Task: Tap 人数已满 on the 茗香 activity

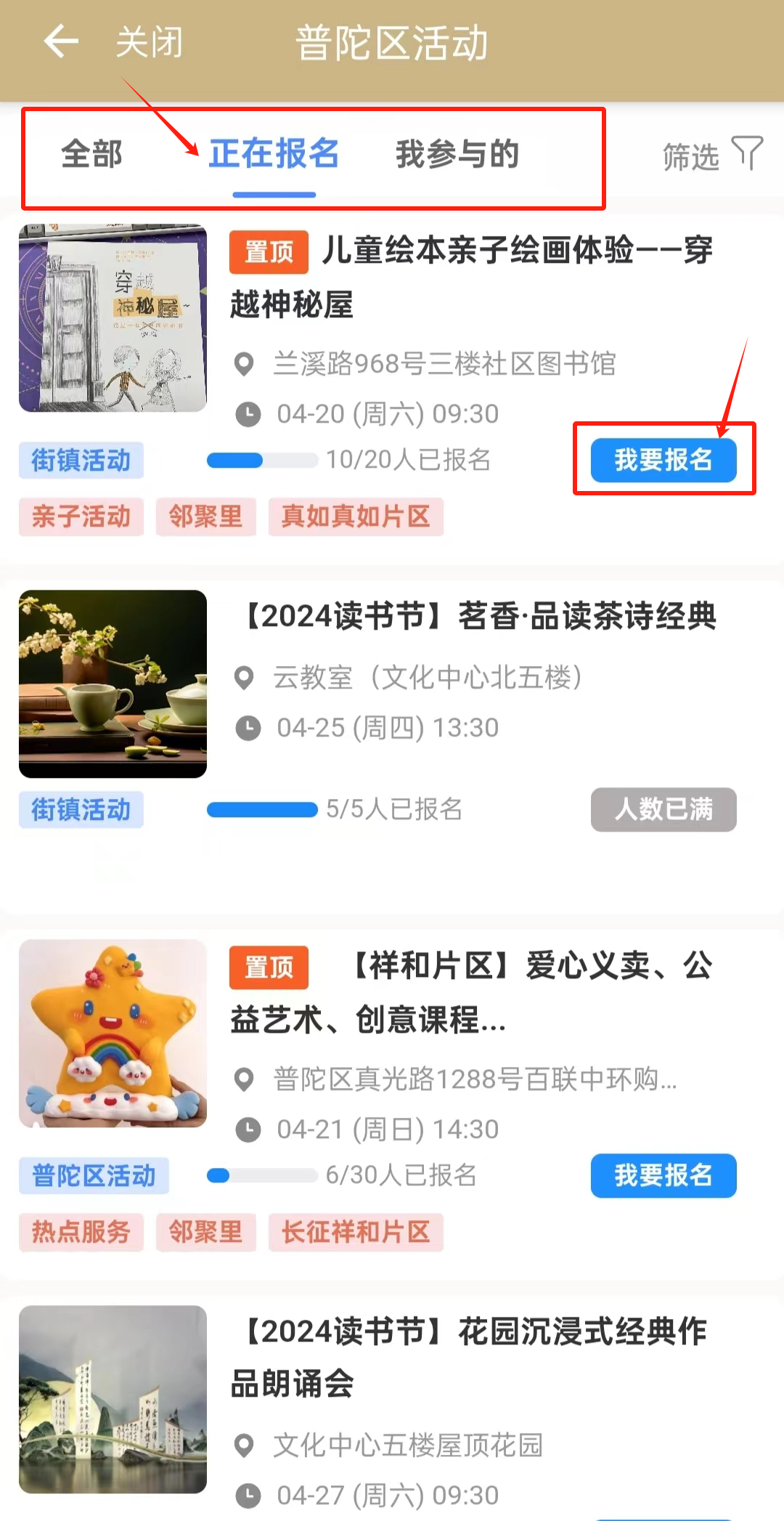Action: [x=663, y=809]
